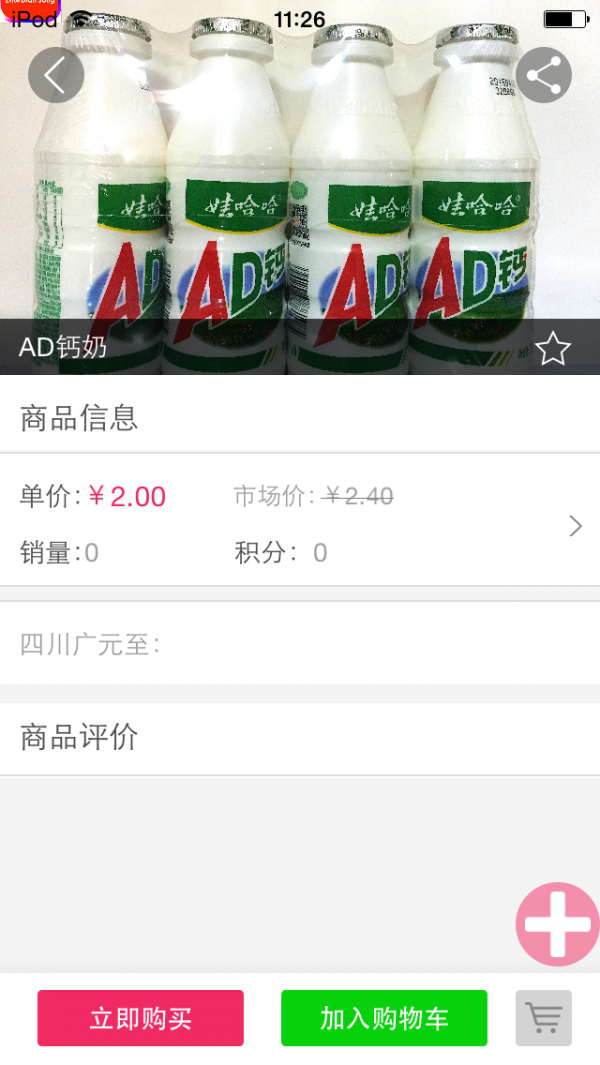Open the shopping cart icon

[544, 1018]
